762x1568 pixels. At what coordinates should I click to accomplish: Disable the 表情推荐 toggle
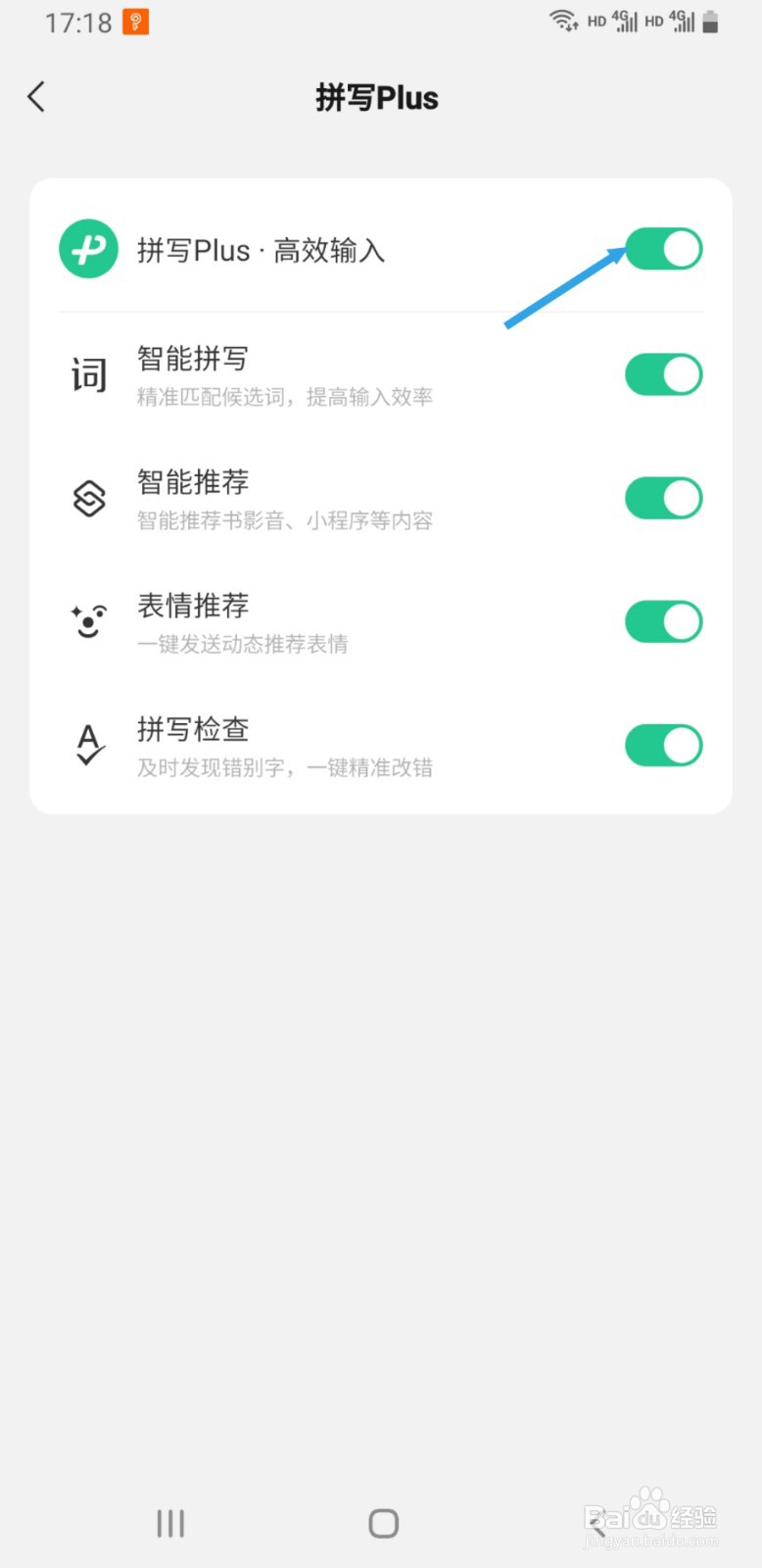[x=664, y=621]
